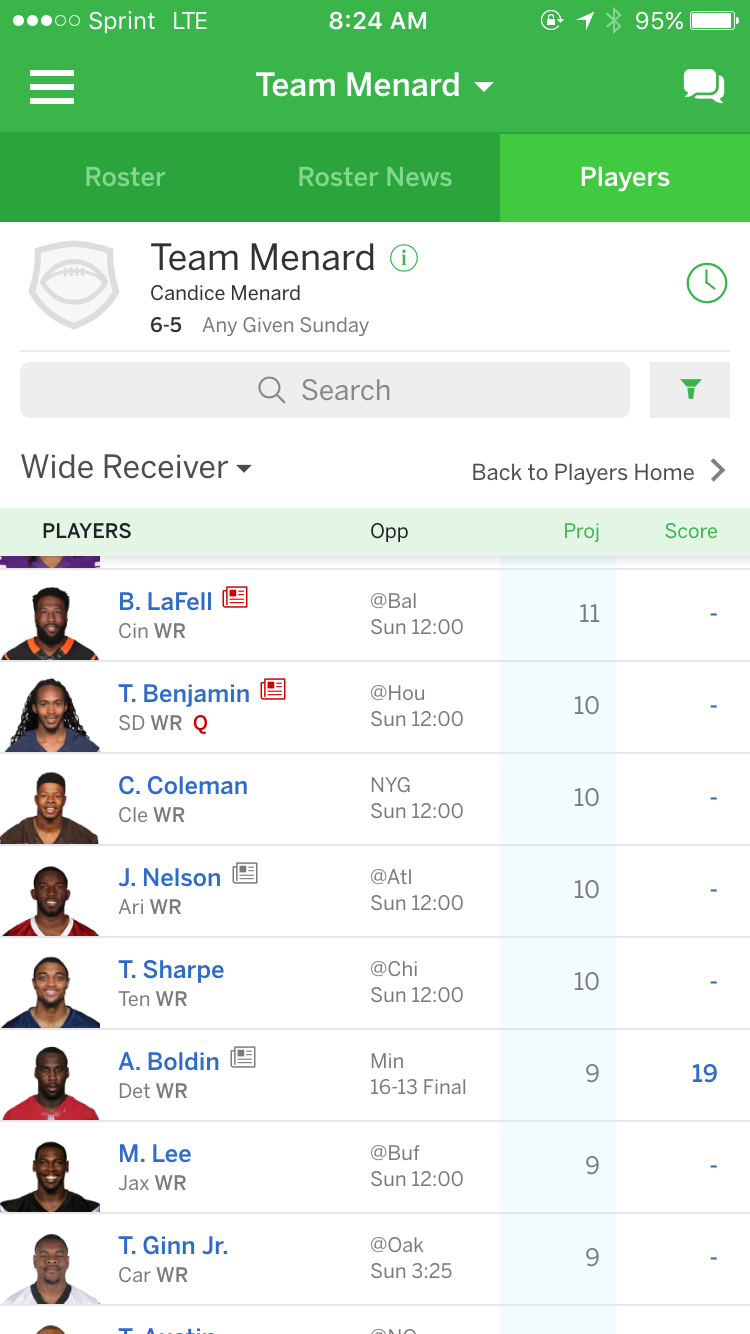The width and height of the screenshot is (750, 1334).
Task: Open the chat messages icon
Action: 704,85
